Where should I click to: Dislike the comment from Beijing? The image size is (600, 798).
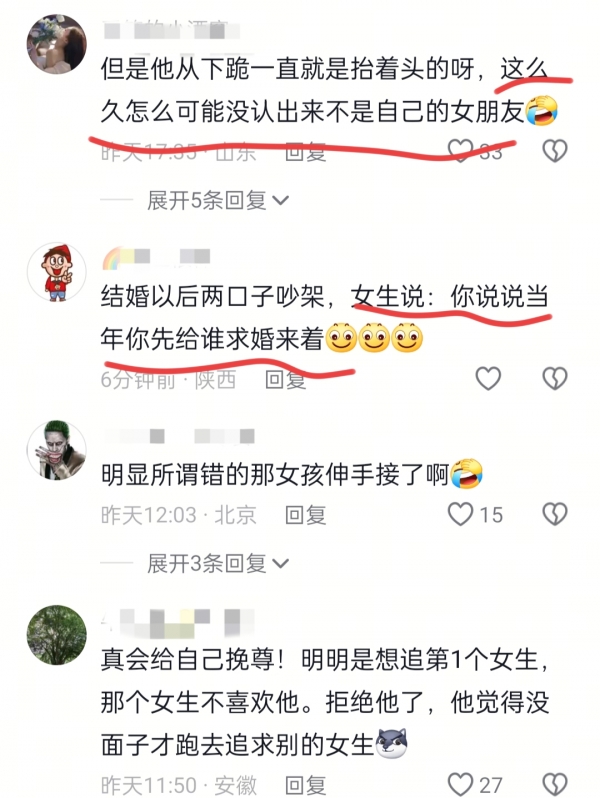(554, 514)
